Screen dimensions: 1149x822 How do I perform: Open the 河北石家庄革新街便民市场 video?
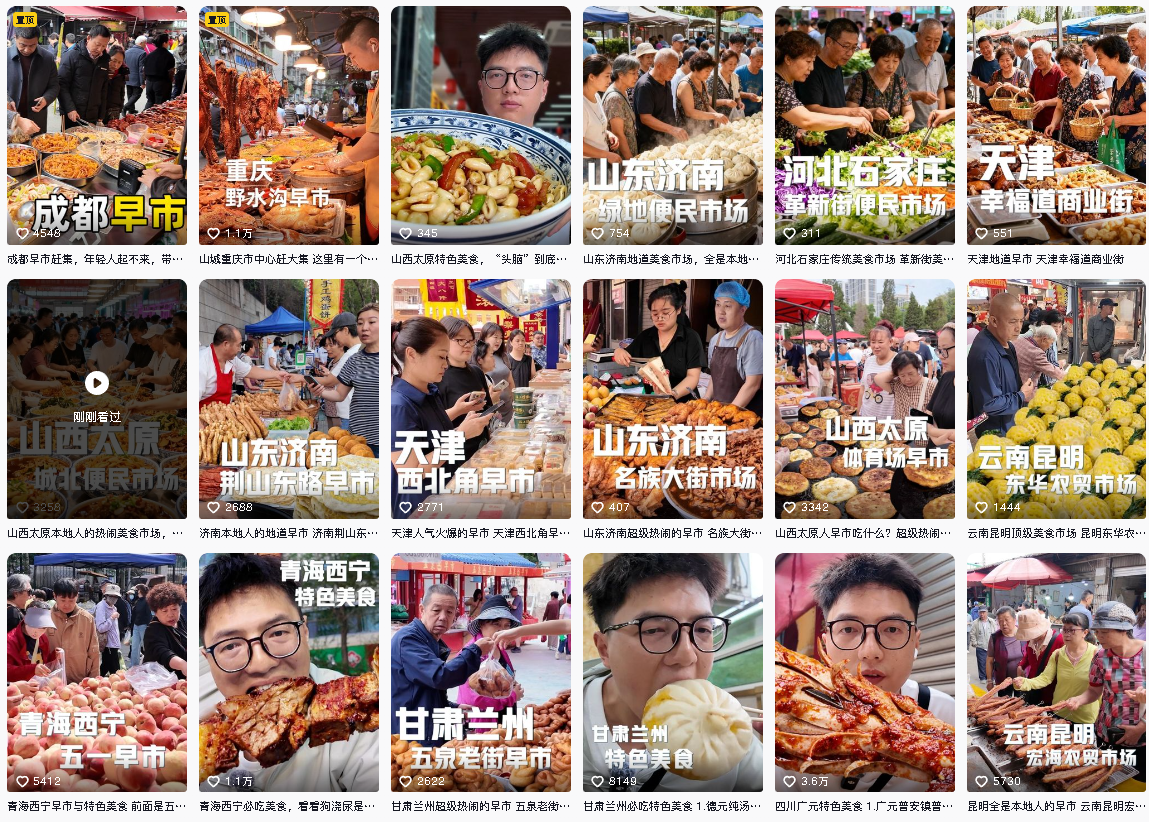864,125
